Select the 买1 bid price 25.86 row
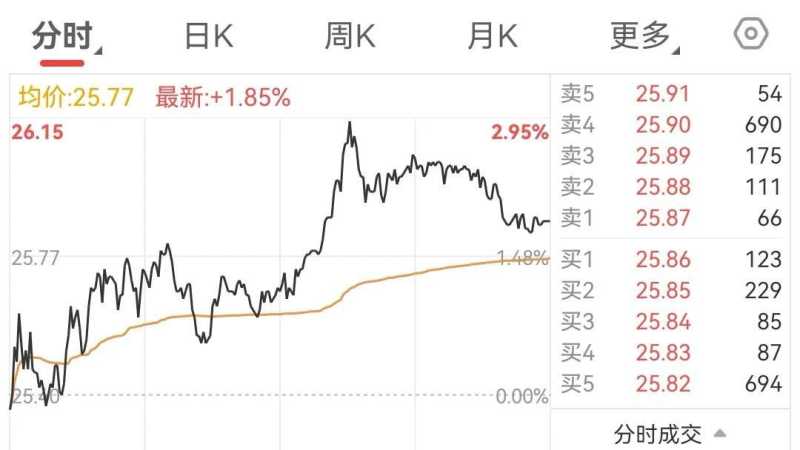This screenshot has width=800, height=450. [669, 260]
